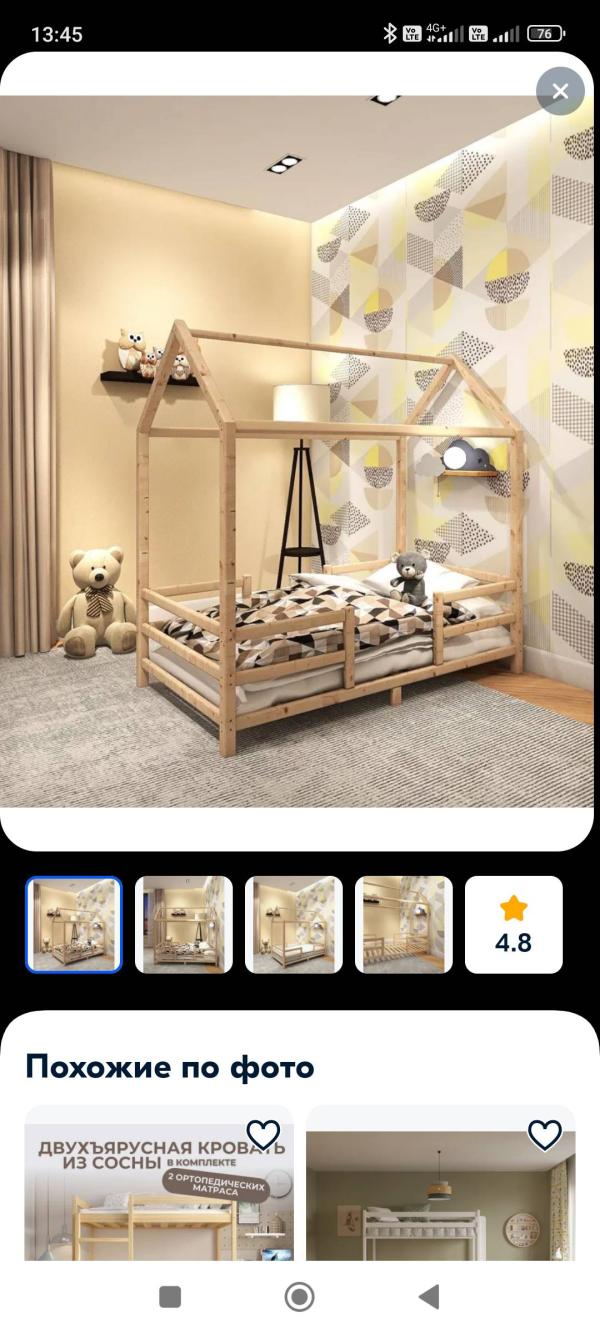Go back using the system back button
The height and width of the screenshot is (1332, 600).
click(x=429, y=1297)
